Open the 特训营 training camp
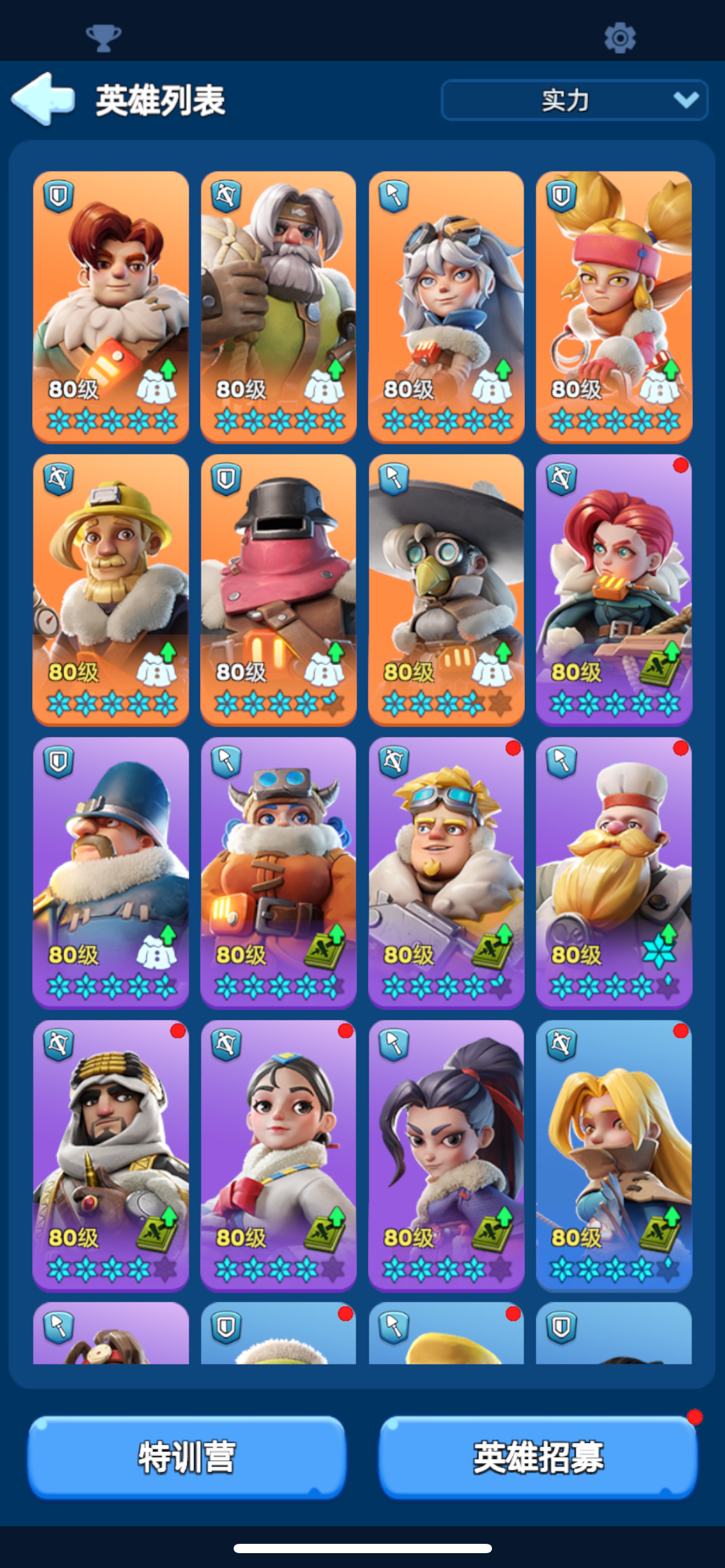Viewport: 725px width, 1568px height. (x=187, y=1457)
